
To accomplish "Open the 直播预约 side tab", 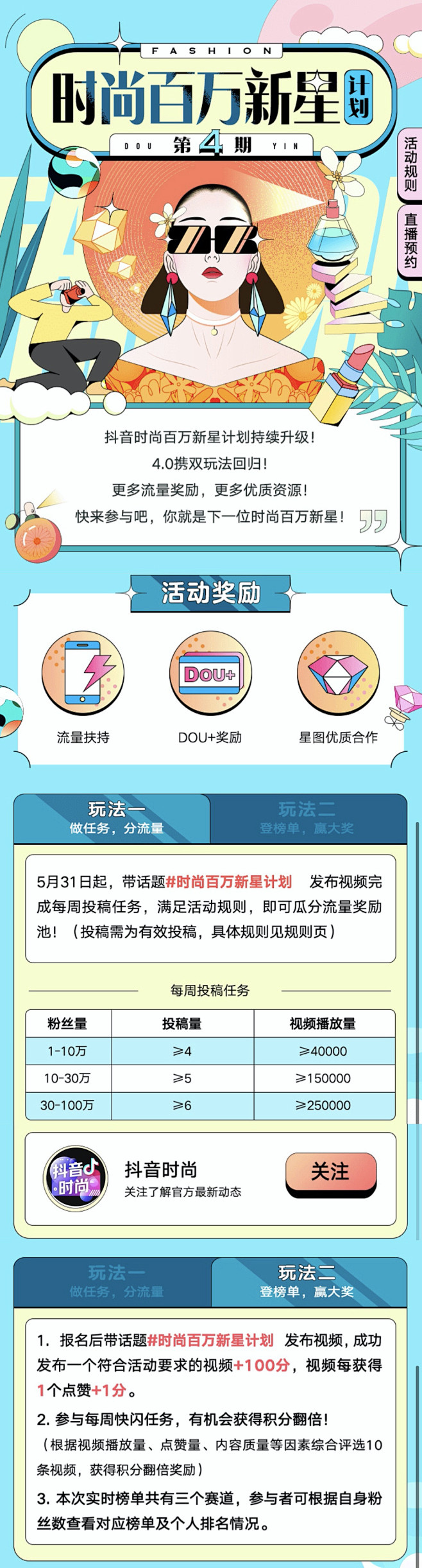I will (x=410, y=241).
